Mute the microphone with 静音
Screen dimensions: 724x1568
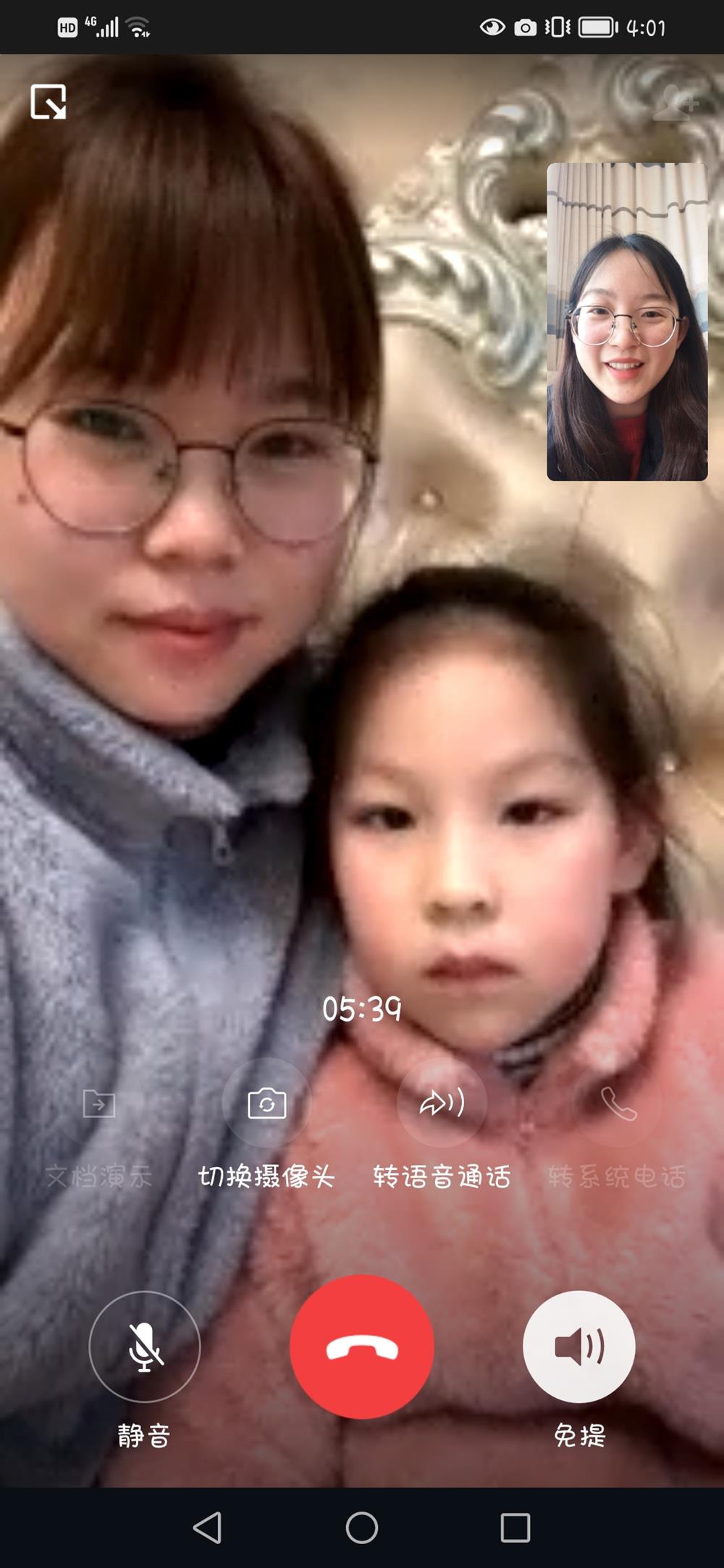[x=144, y=1347]
